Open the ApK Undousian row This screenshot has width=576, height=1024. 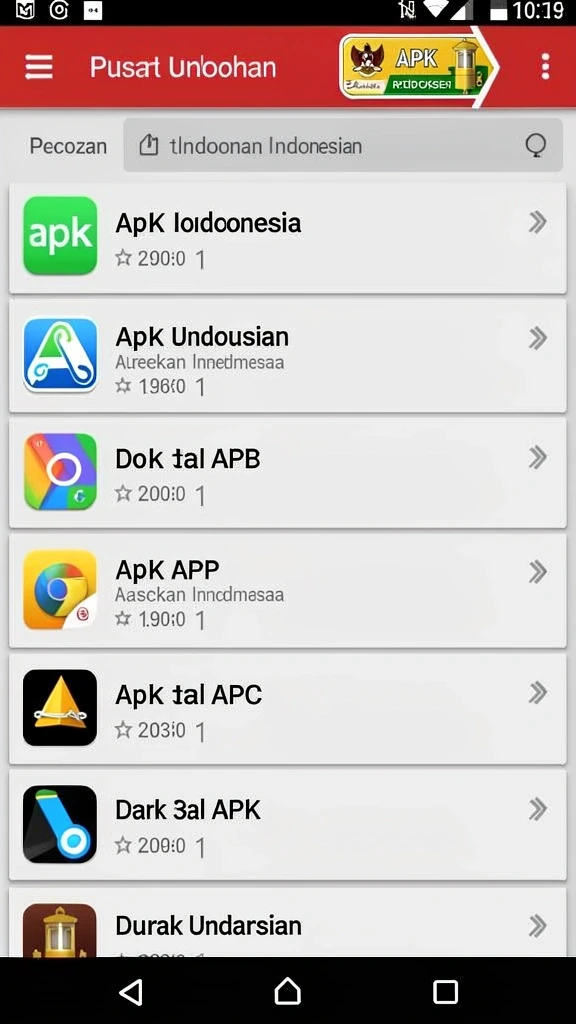pyautogui.click(x=287, y=357)
